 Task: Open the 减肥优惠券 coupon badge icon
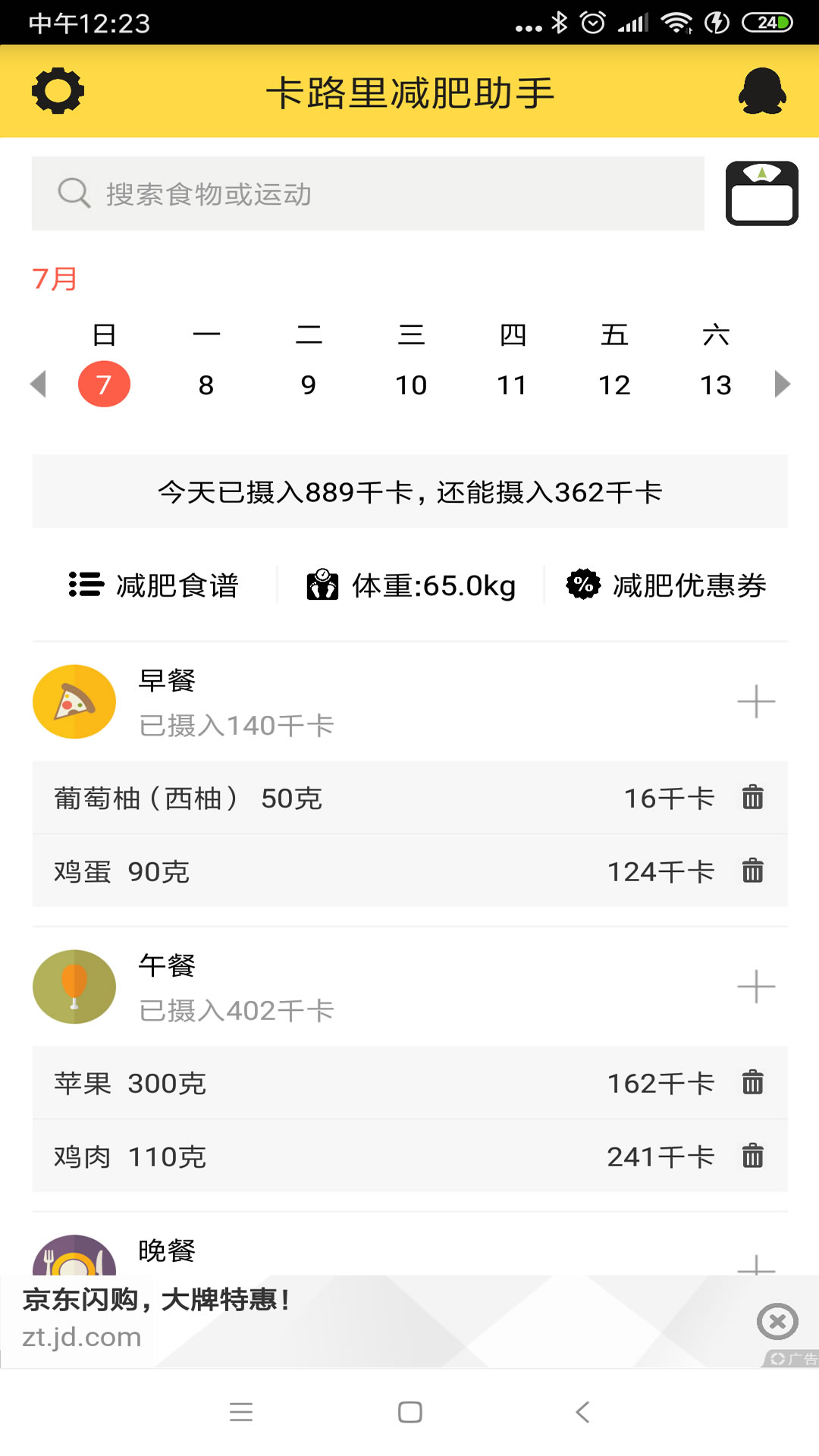(582, 584)
